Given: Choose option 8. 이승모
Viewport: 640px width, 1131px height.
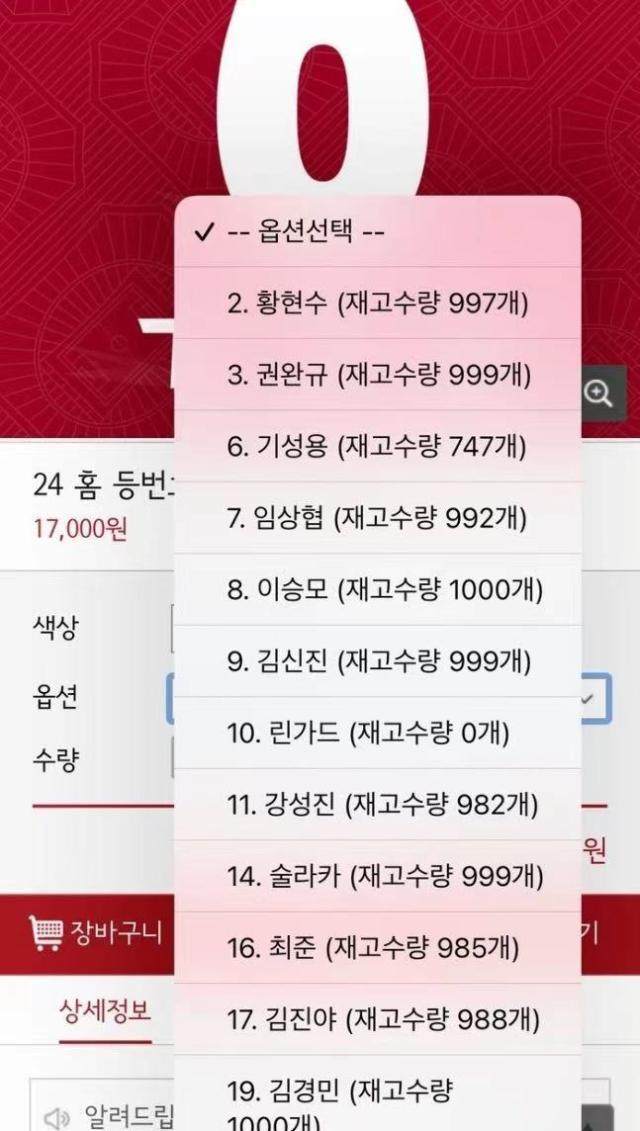Looking at the screenshot, I should [x=378, y=590].
